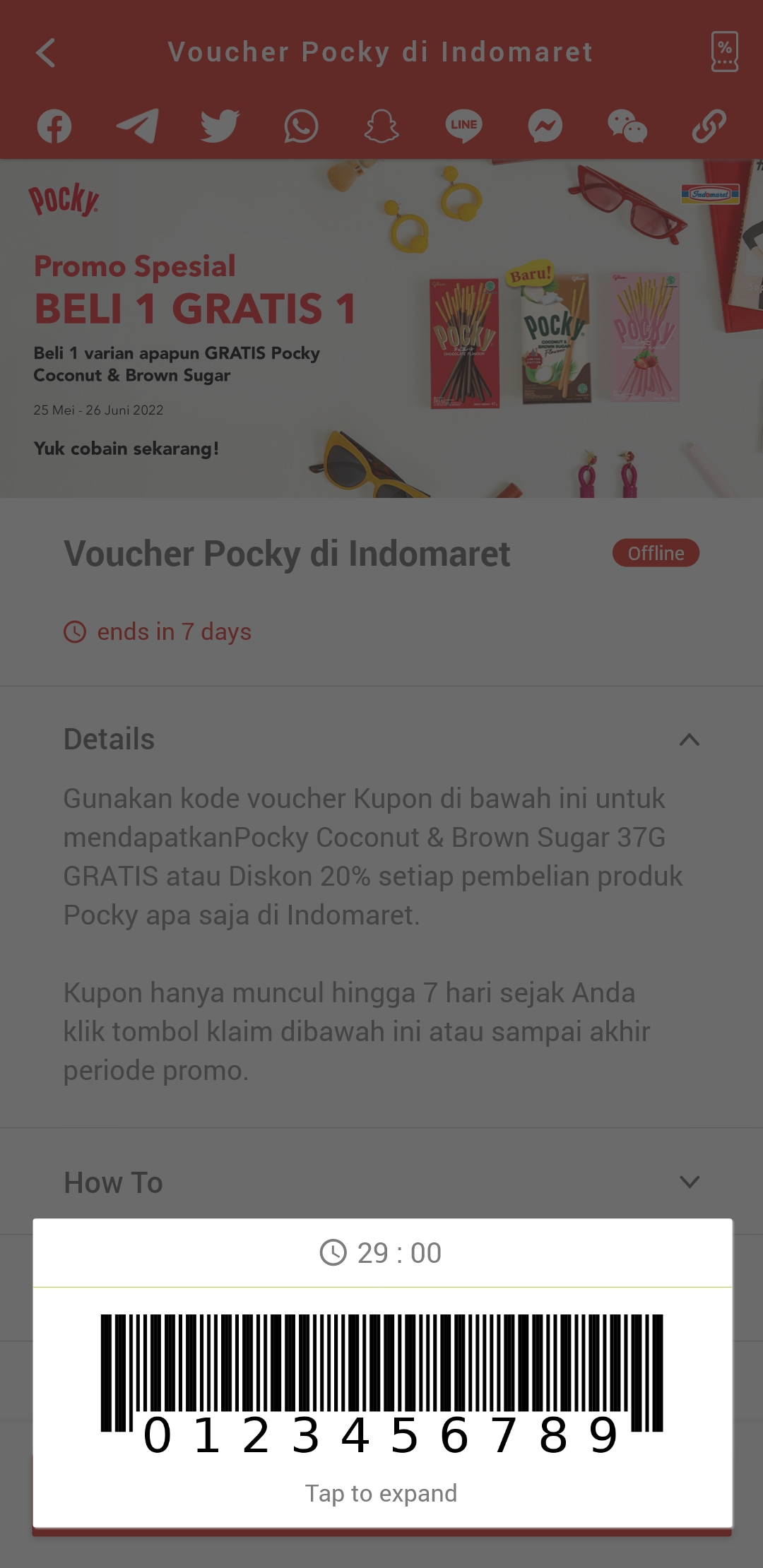Expand the How To section
Image resolution: width=763 pixels, height=1568 pixels.
tap(690, 1182)
